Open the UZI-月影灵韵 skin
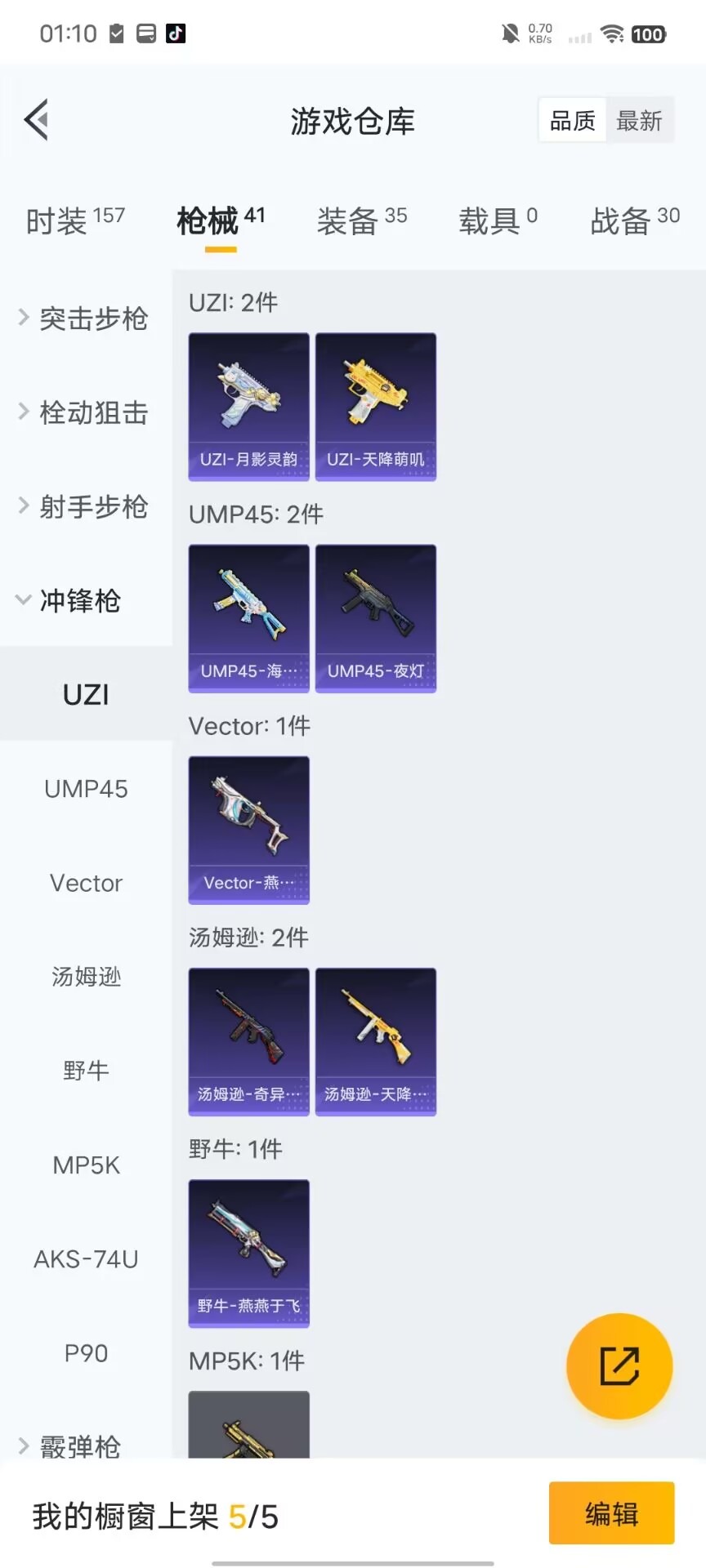Viewport: 706px width, 1568px height. pos(249,406)
